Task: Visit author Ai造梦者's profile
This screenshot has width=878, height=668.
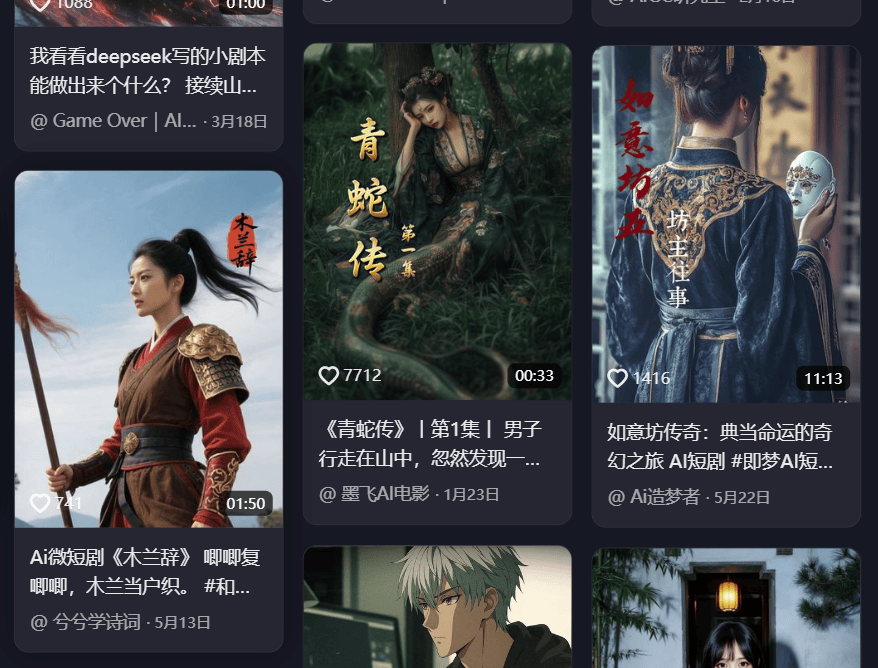Action: pyautogui.click(x=664, y=497)
